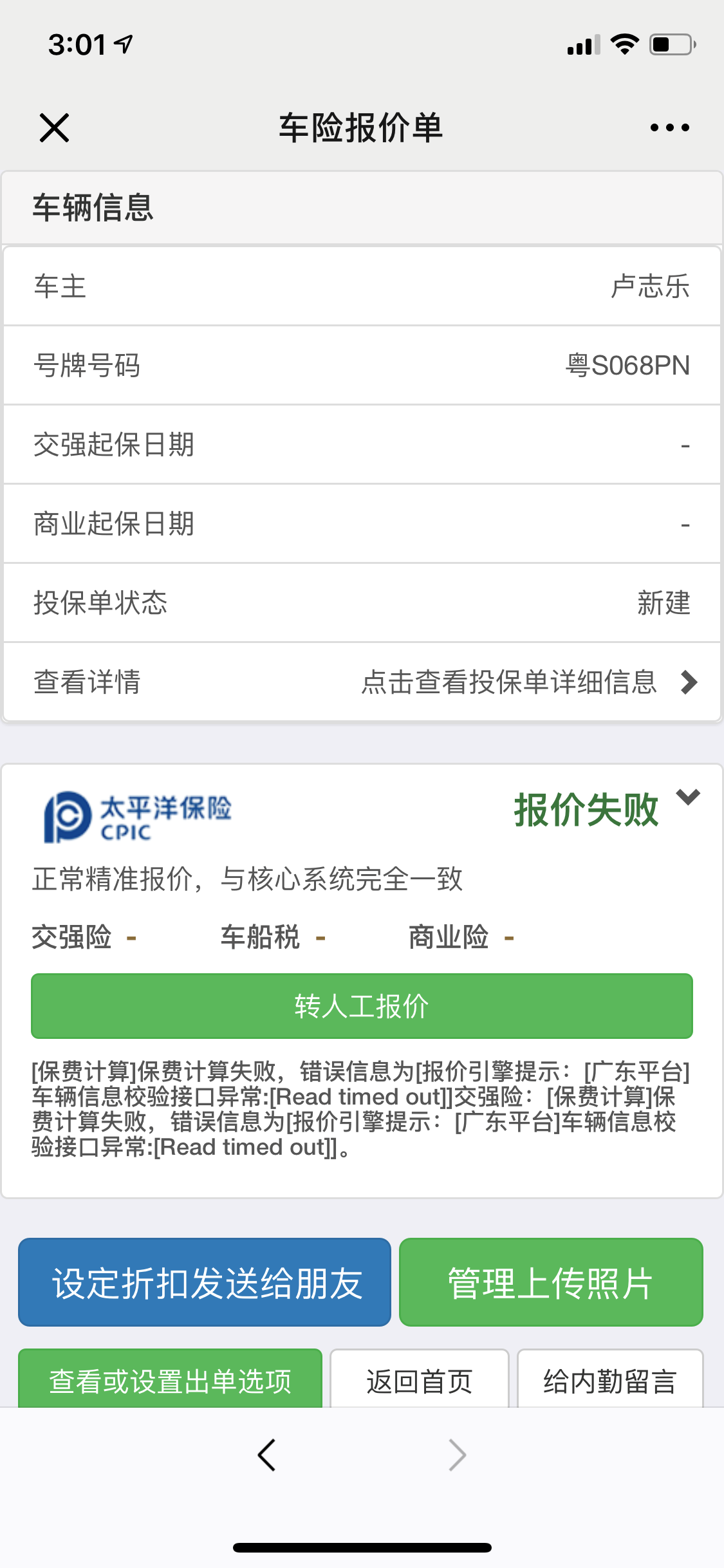
Task: Open 管理上传照片
Action: click(x=551, y=1282)
